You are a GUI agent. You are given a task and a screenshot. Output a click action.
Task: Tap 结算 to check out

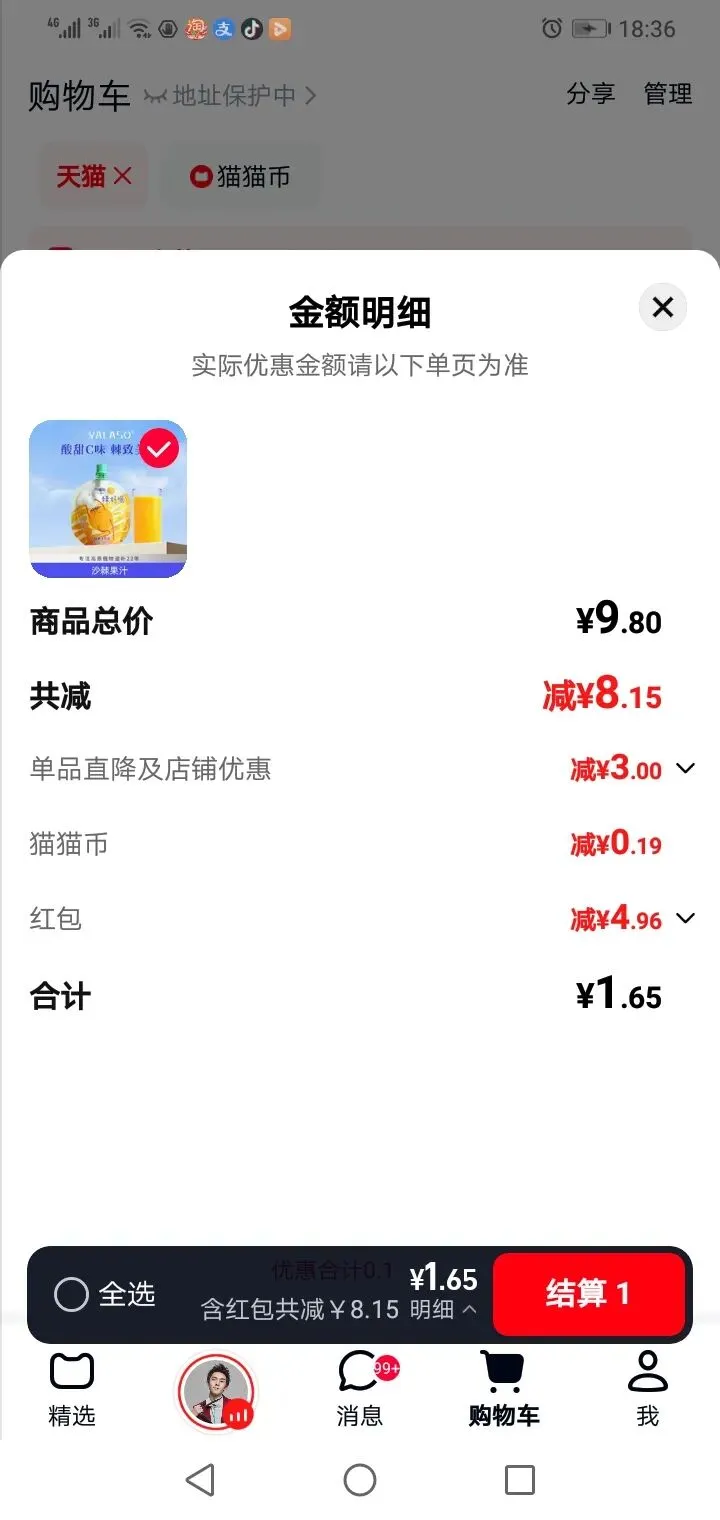tap(588, 1294)
